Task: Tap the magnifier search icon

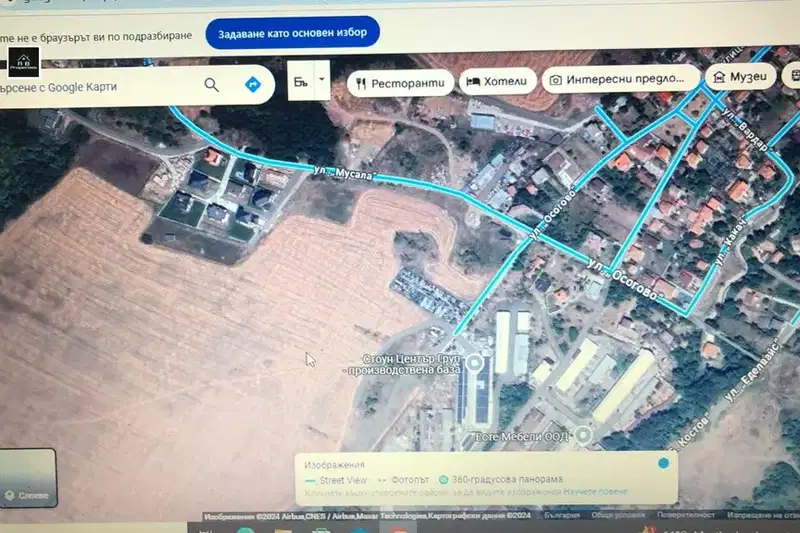Action: coord(211,85)
